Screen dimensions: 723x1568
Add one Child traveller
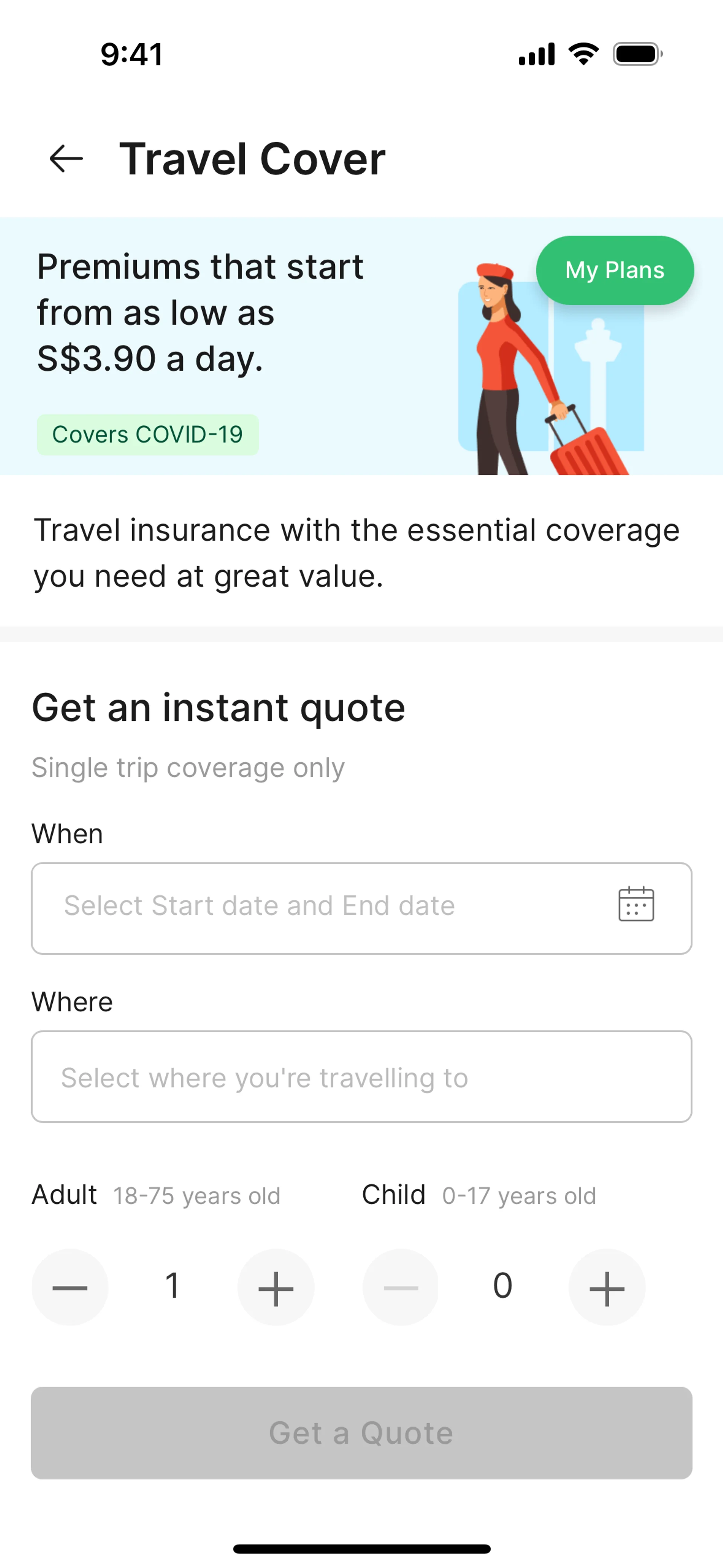click(x=607, y=1287)
